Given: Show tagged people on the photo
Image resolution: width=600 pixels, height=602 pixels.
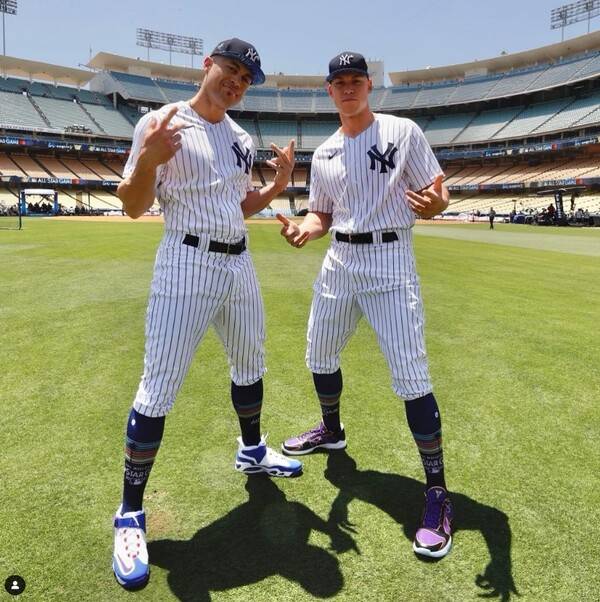Looking at the screenshot, I should click(15, 585).
